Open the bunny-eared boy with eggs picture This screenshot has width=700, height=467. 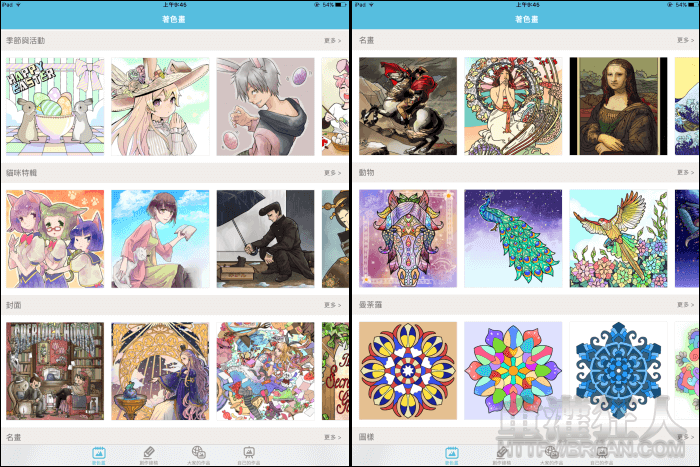tap(265, 106)
